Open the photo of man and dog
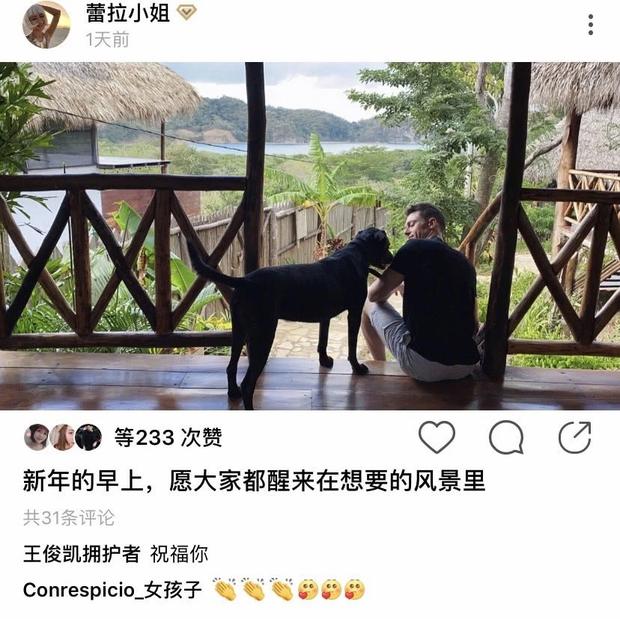Screen dimensions: 620x619 click(310, 236)
